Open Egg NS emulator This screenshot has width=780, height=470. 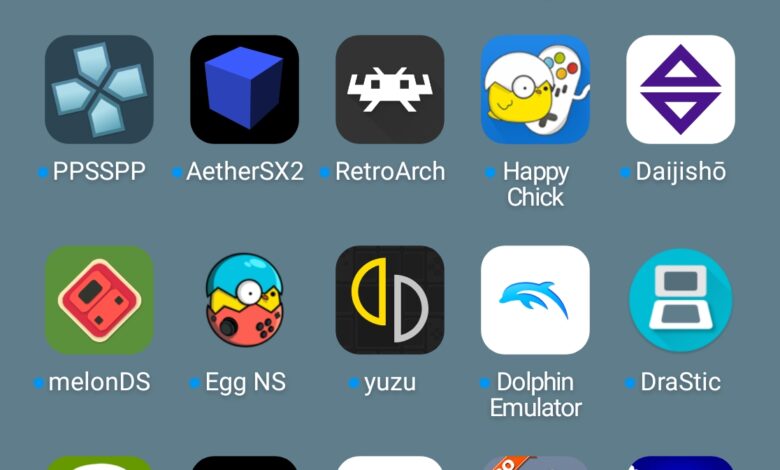click(x=244, y=300)
